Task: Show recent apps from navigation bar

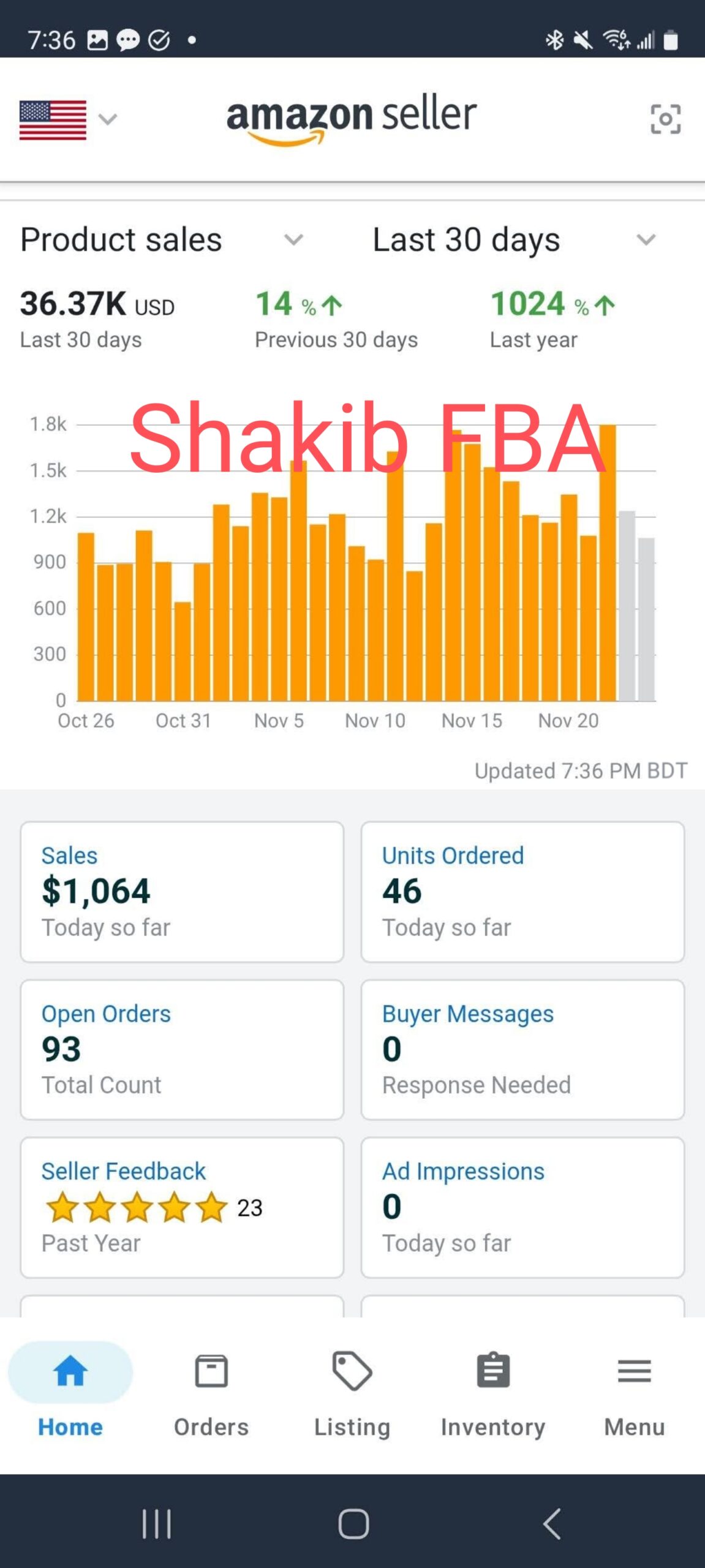Action: click(156, 1523)
